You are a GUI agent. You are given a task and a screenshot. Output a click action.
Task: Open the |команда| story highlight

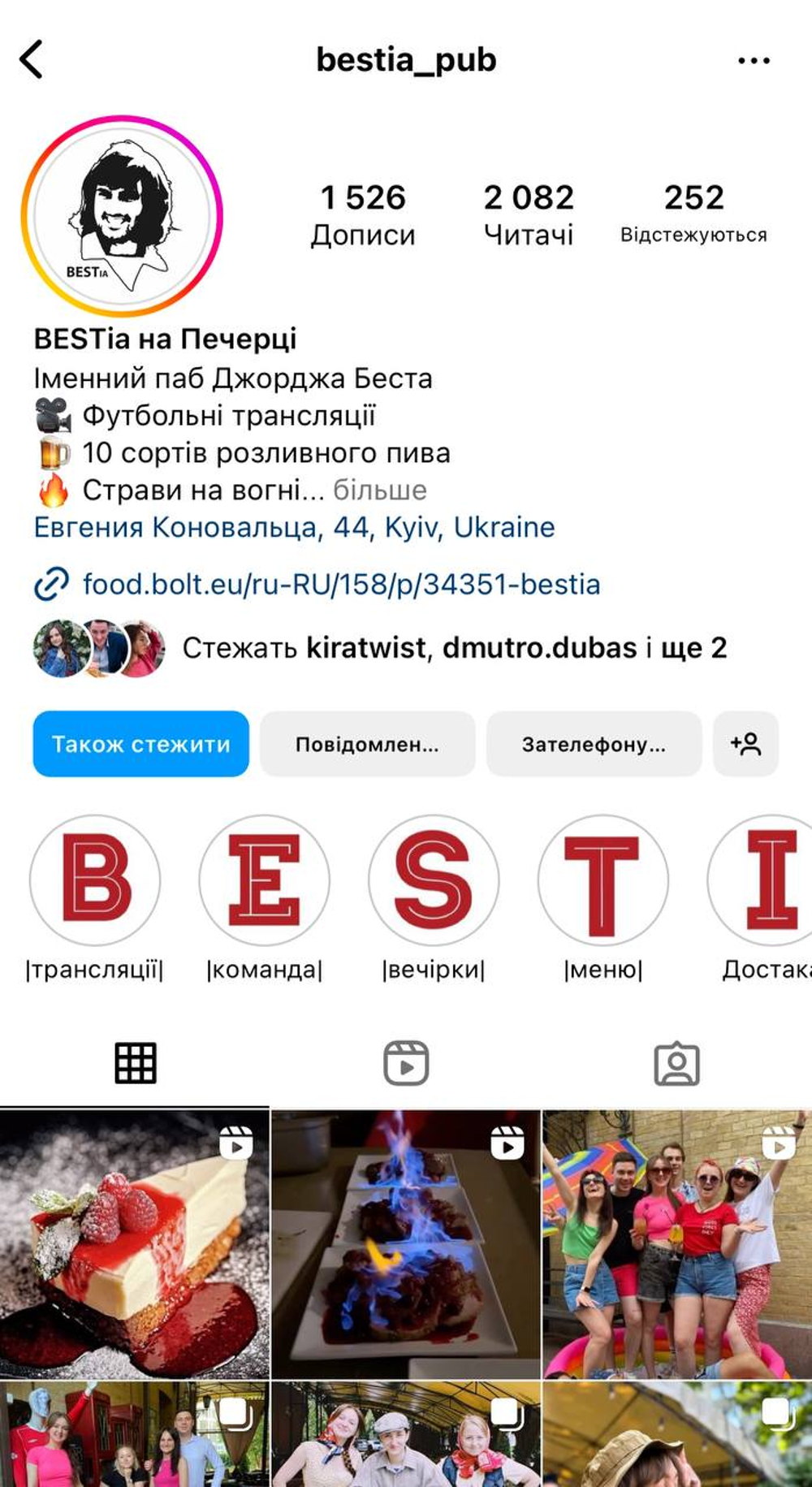(x=265, y=880)
